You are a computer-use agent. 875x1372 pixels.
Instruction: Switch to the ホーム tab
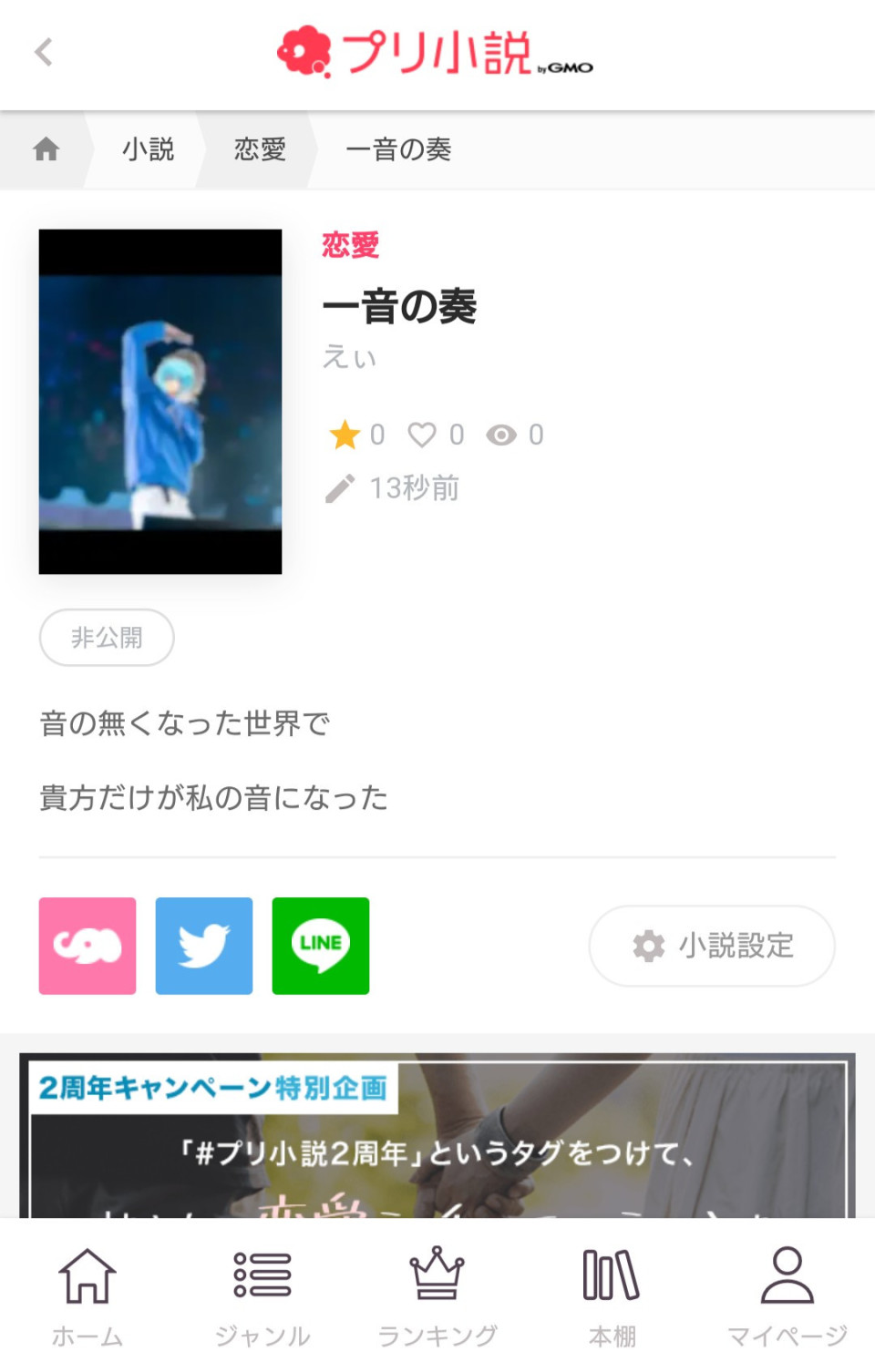87,1295
